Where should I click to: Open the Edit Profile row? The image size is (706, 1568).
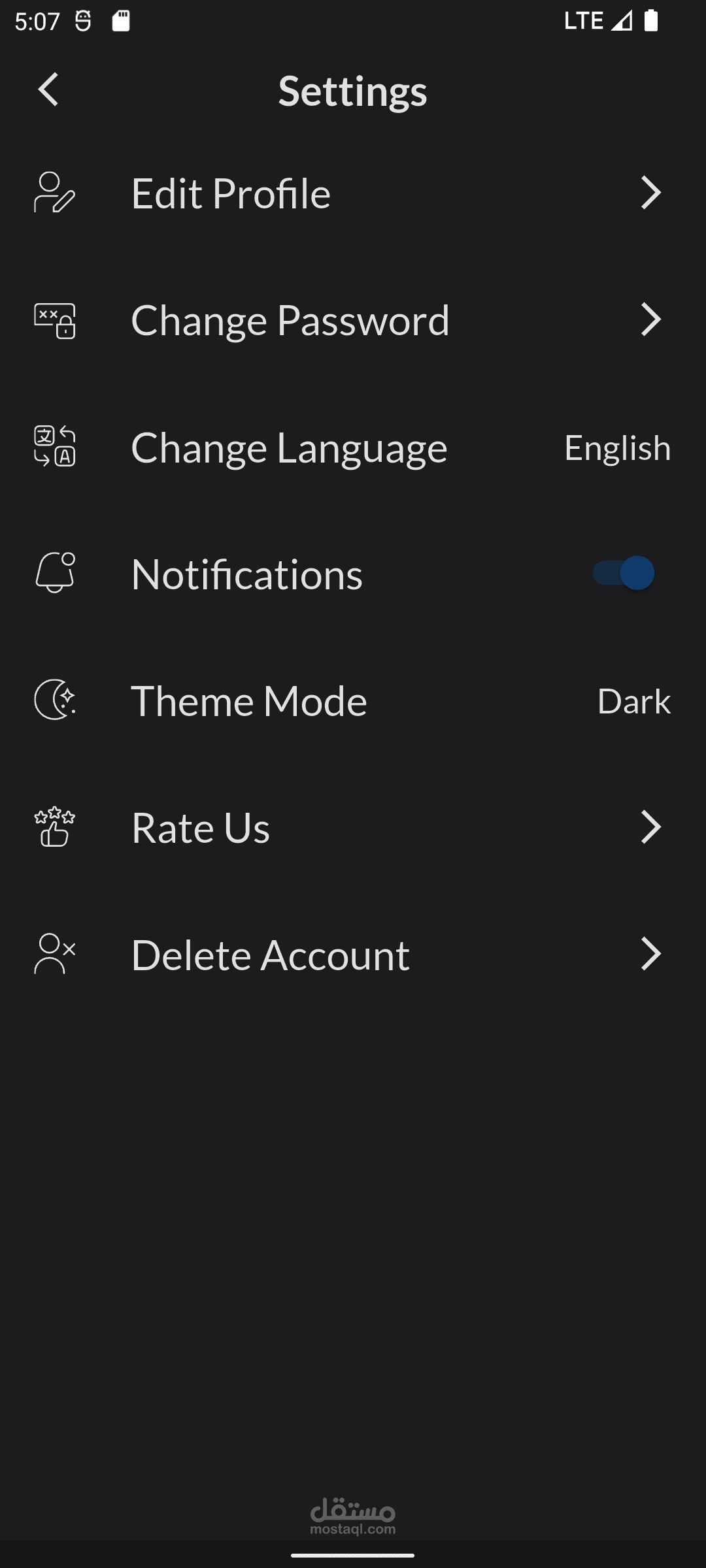(x=353, y=193)
